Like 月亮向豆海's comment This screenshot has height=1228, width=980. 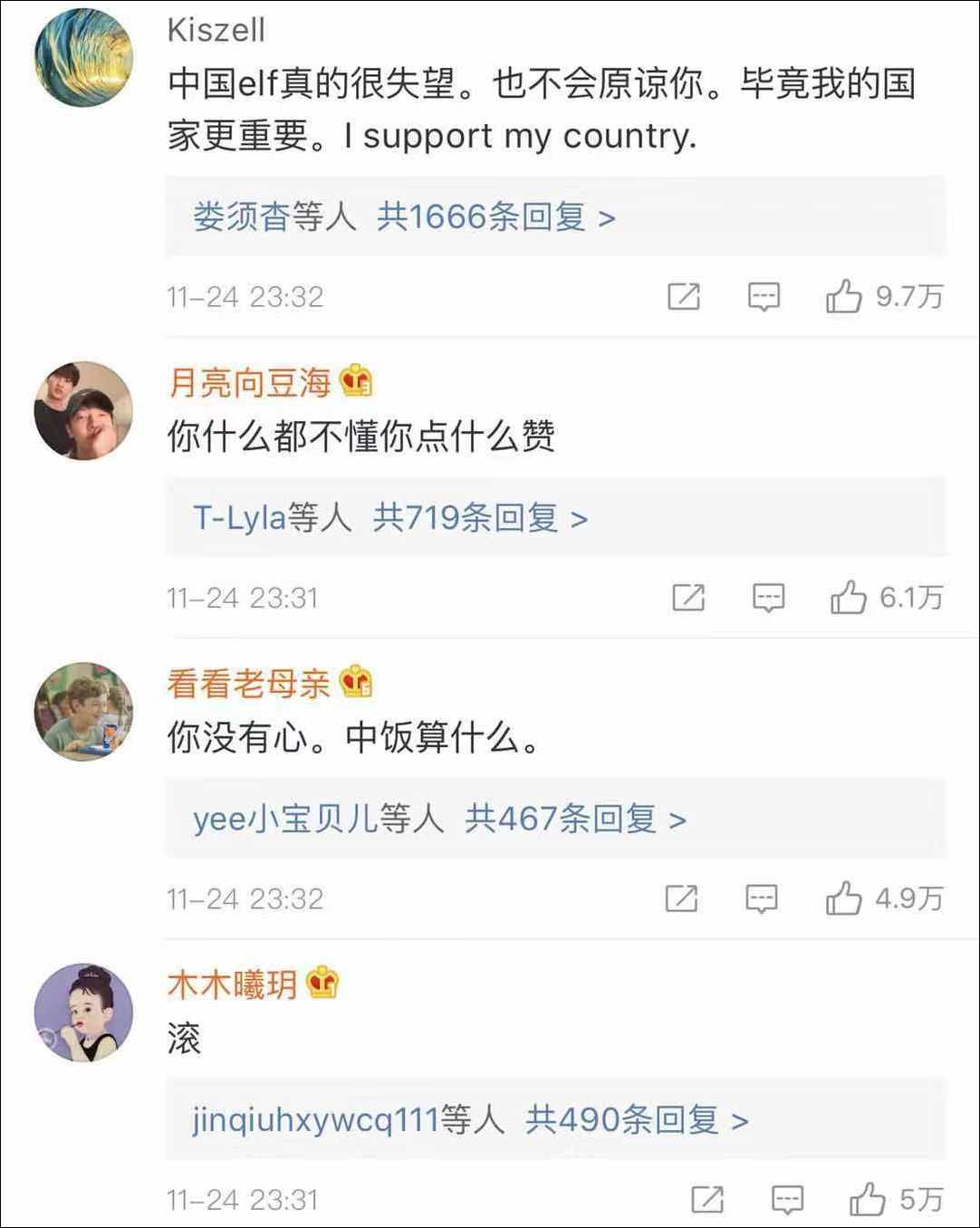pyautogui.click(x=849, y=598)
